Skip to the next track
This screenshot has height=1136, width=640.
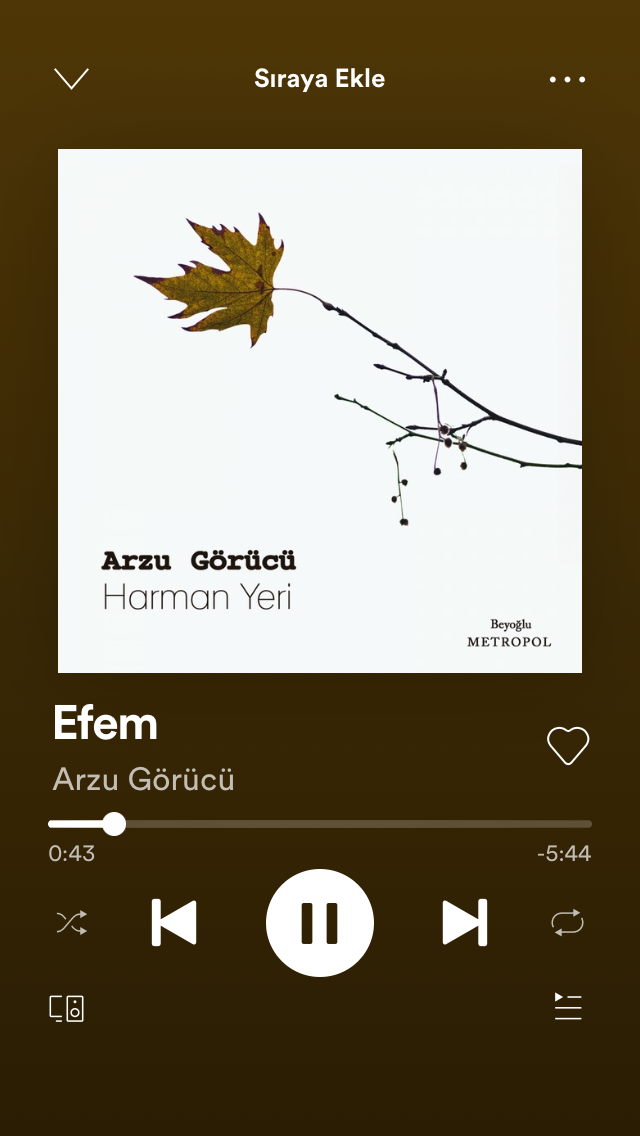point(465,922)
